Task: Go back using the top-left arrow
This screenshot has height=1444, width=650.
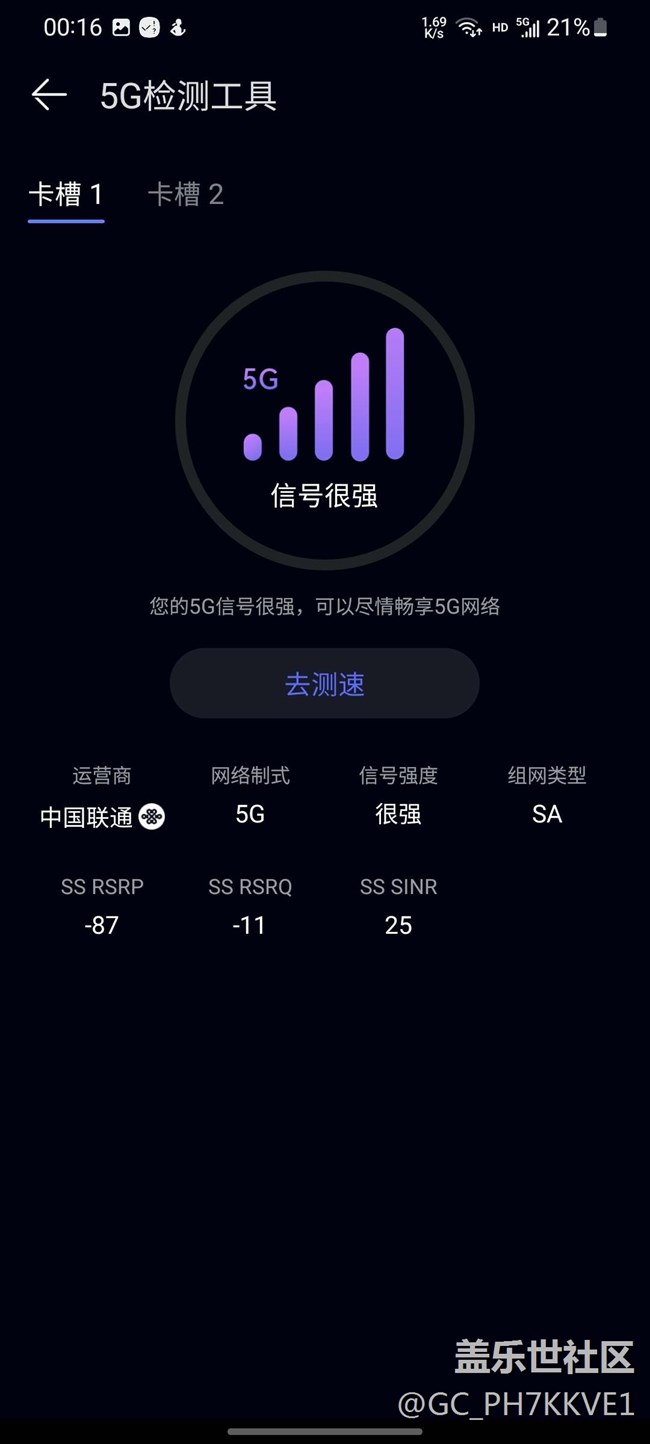Action: coord(49,95)
